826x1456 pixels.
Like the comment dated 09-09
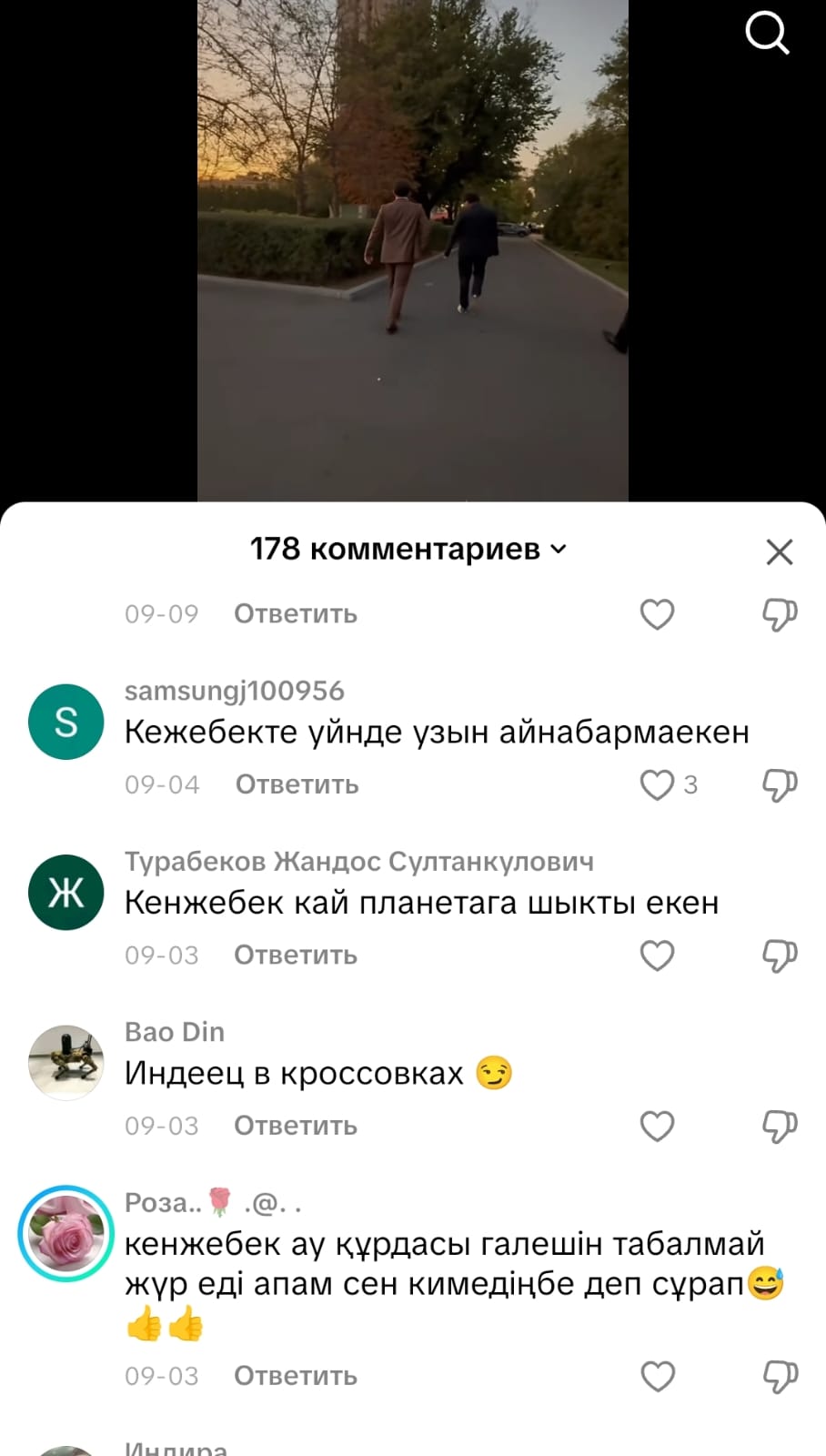[x=658, y=614]
